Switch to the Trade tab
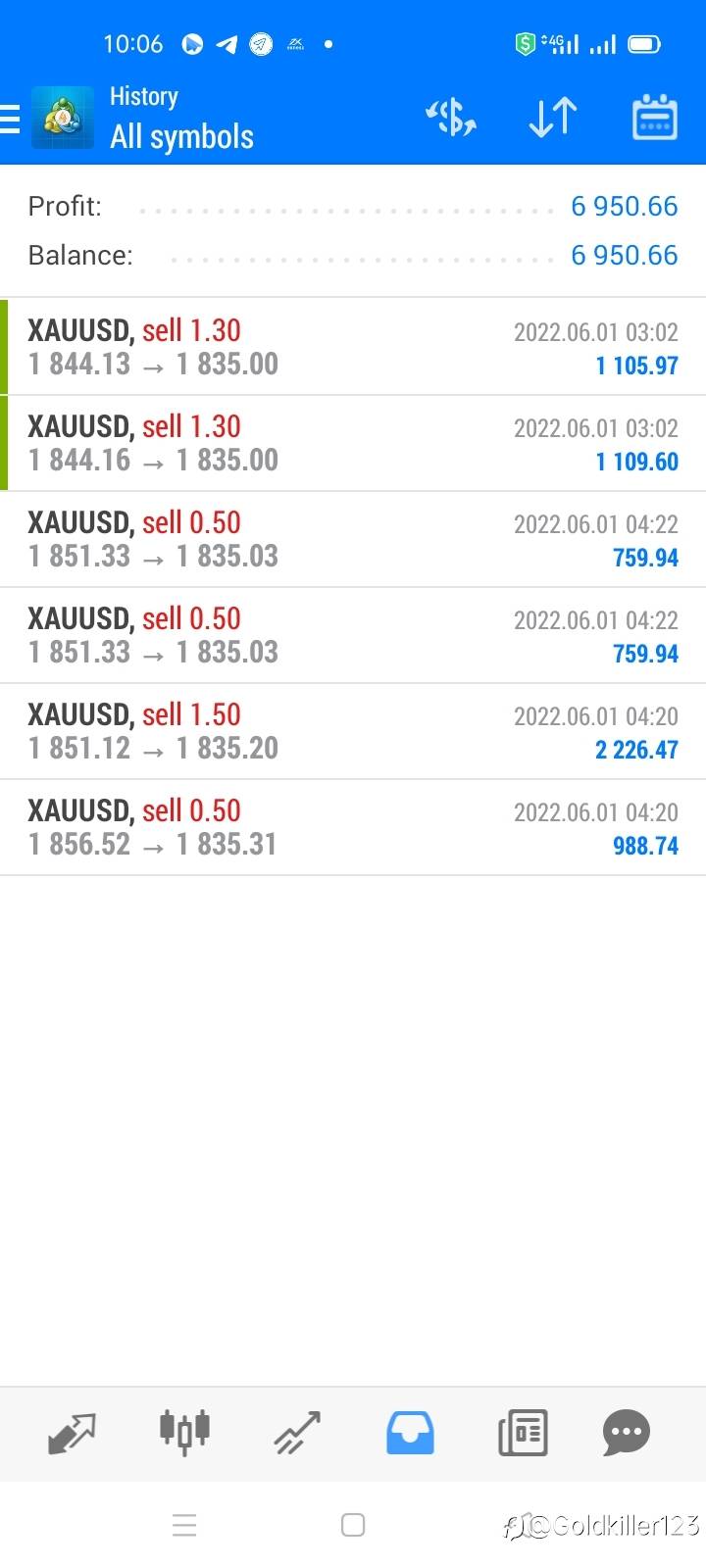This screenshot has height=1568, width=706. (x=297, y=1433)
